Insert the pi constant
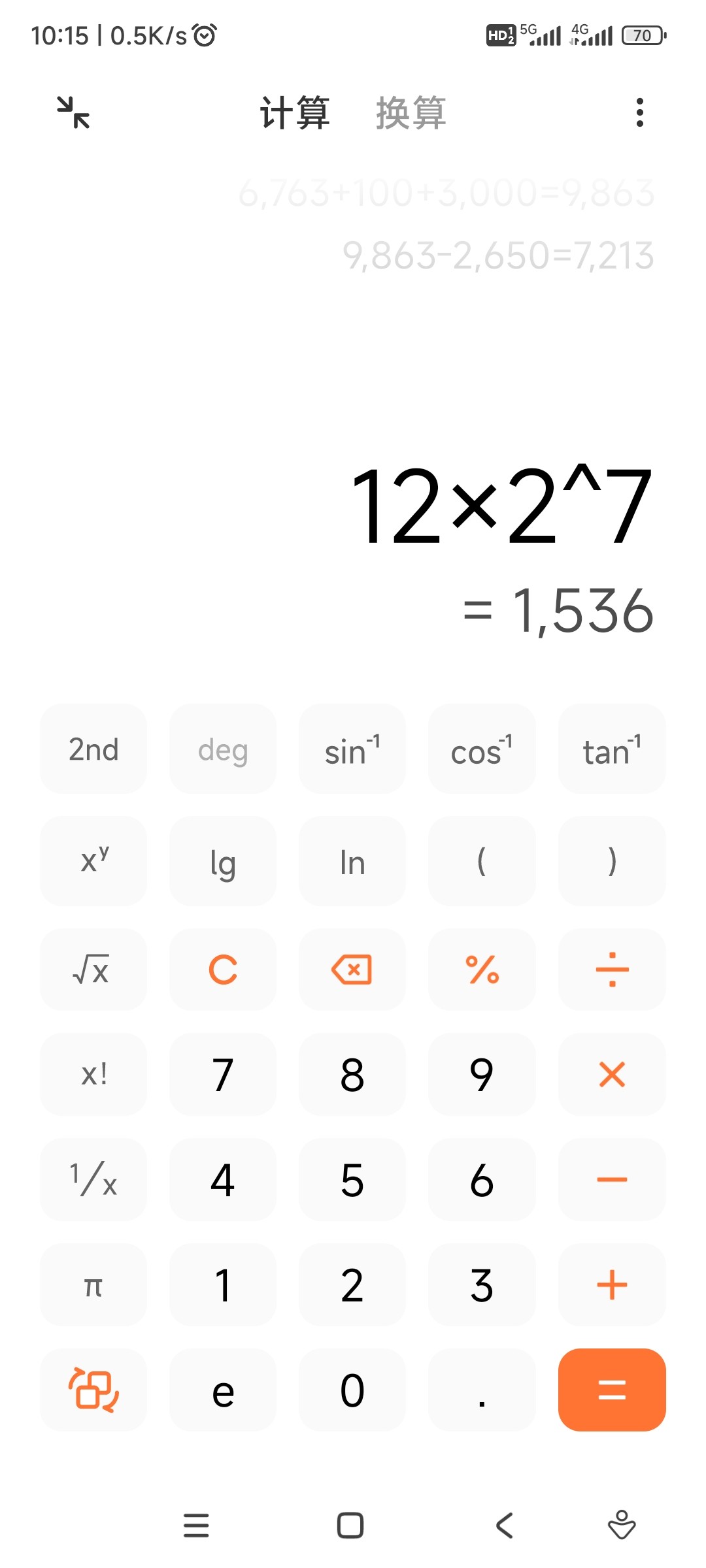 (93, 1284)
